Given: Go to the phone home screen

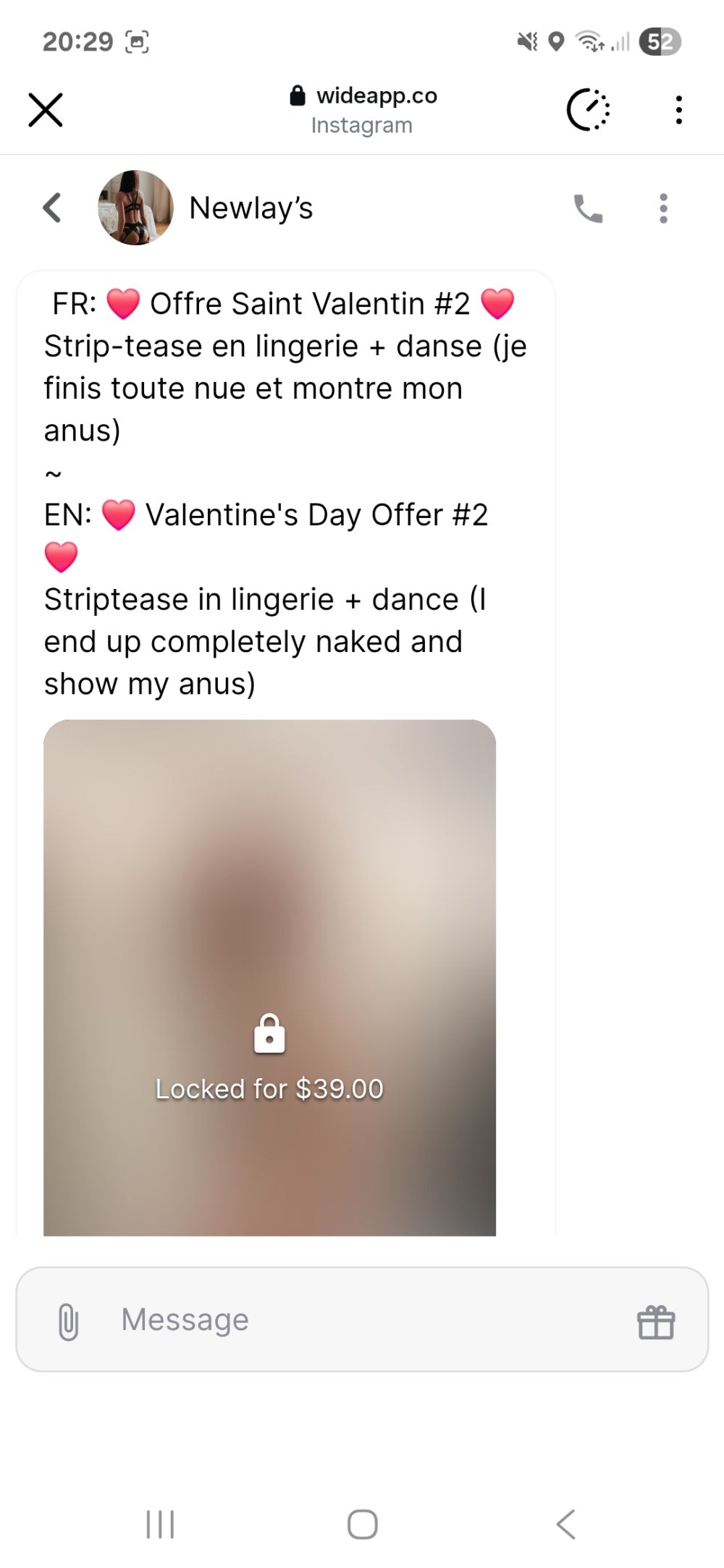Looking at the screenshot, I should pos(362,1524).
